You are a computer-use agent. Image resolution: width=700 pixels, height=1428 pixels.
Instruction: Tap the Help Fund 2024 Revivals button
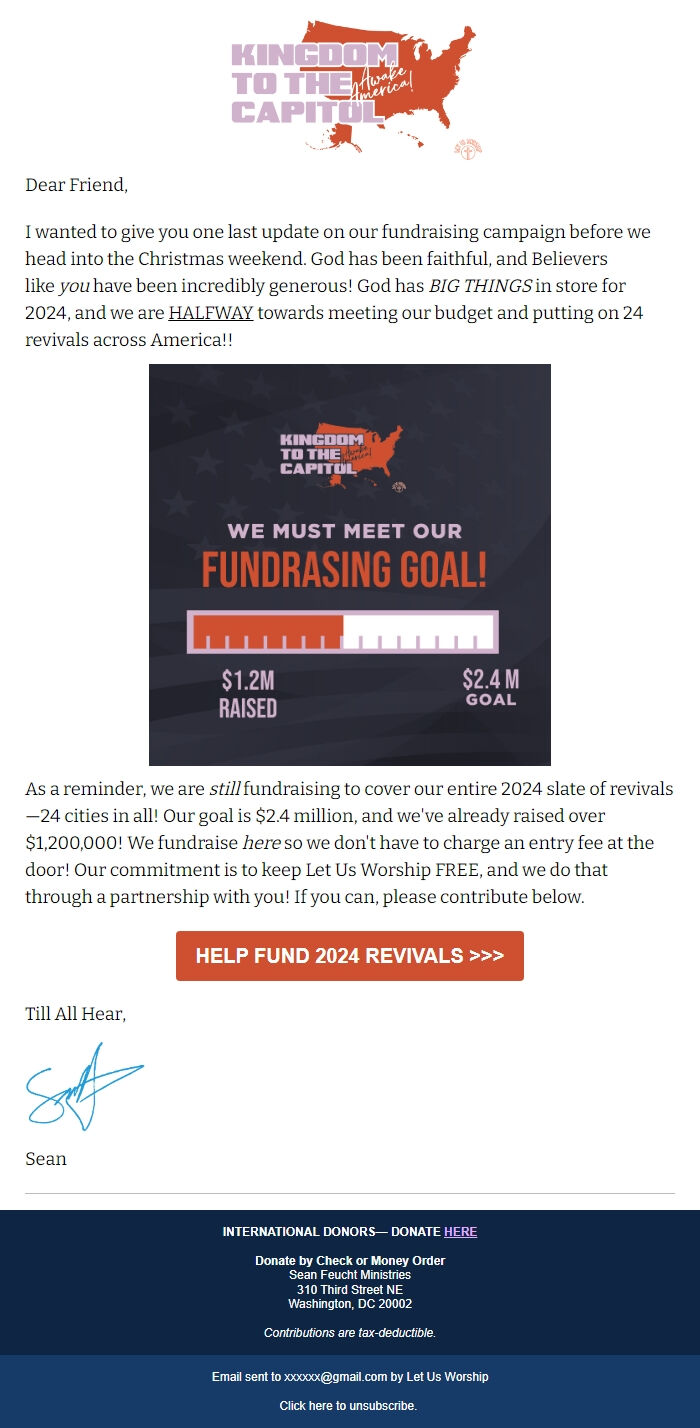(x=349, y=955)
